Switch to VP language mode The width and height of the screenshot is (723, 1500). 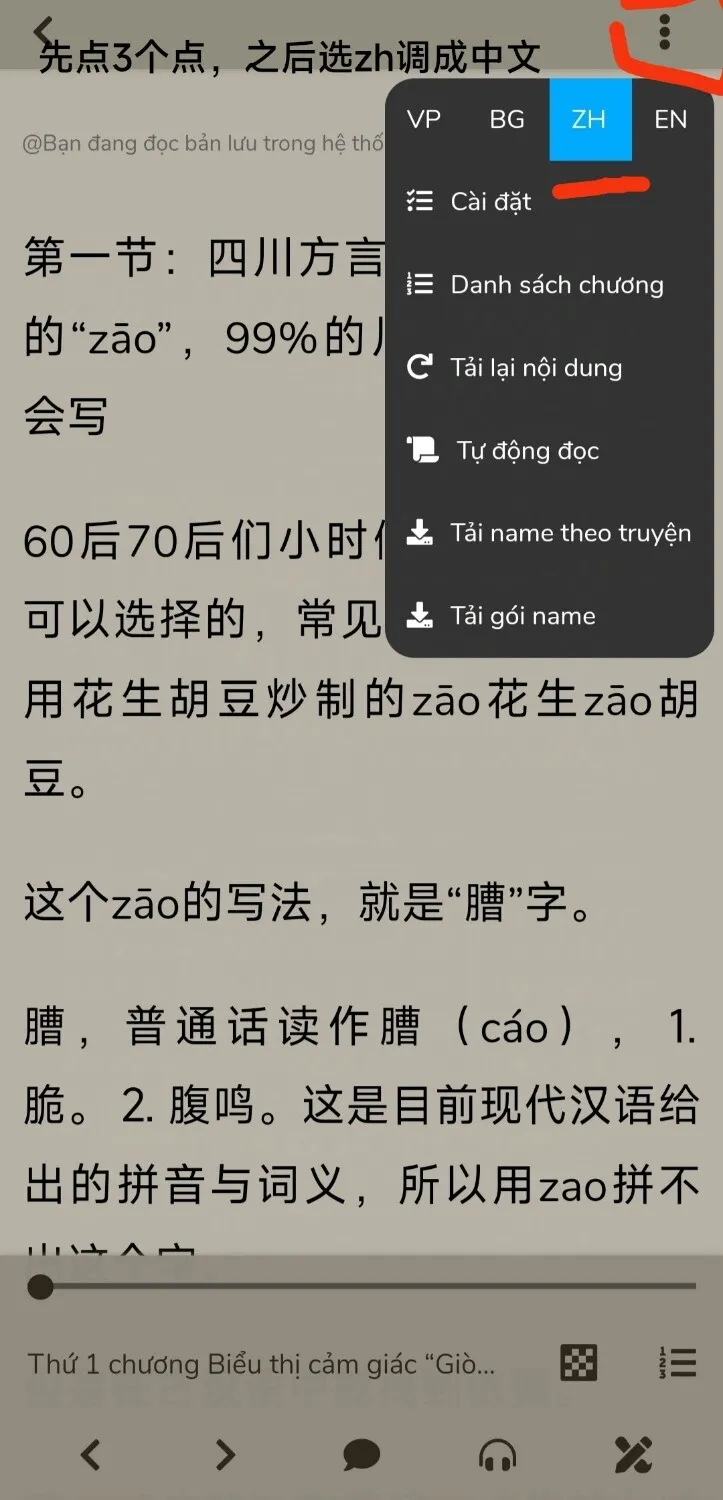(424, 120)
